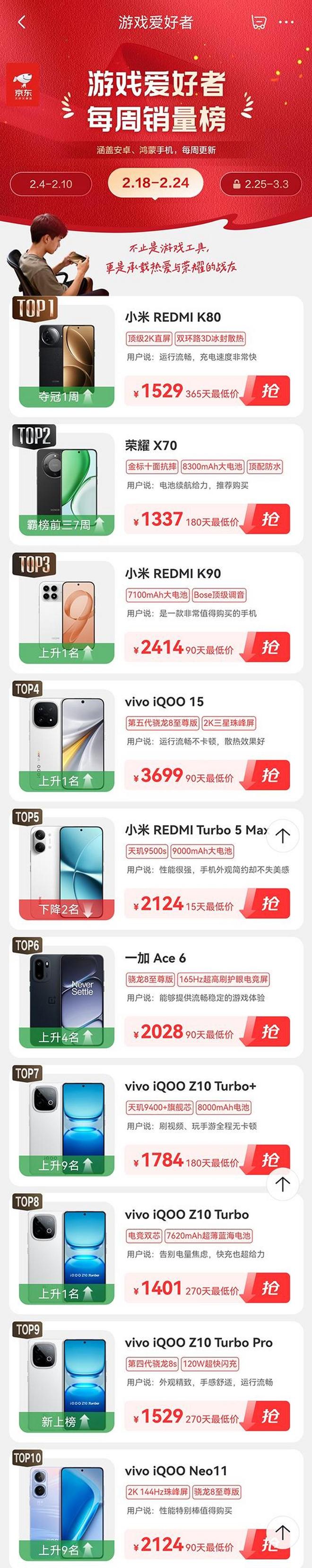Tap 抢 for 荣耀 X70

click(x=270, y=519)
